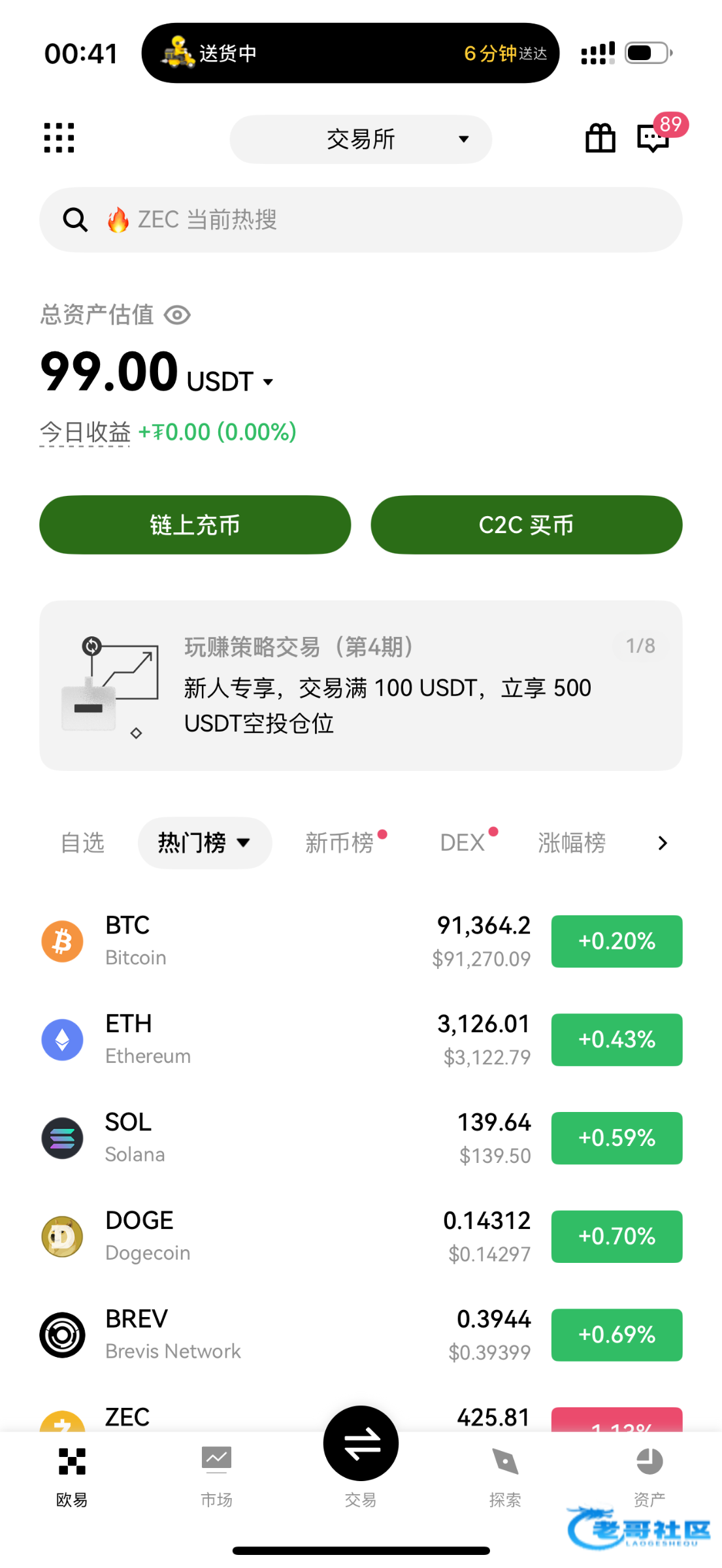Open the DOGE Dogecoin row
This screenshot has width=722, height=1568.
click(x=261, y=1236)
